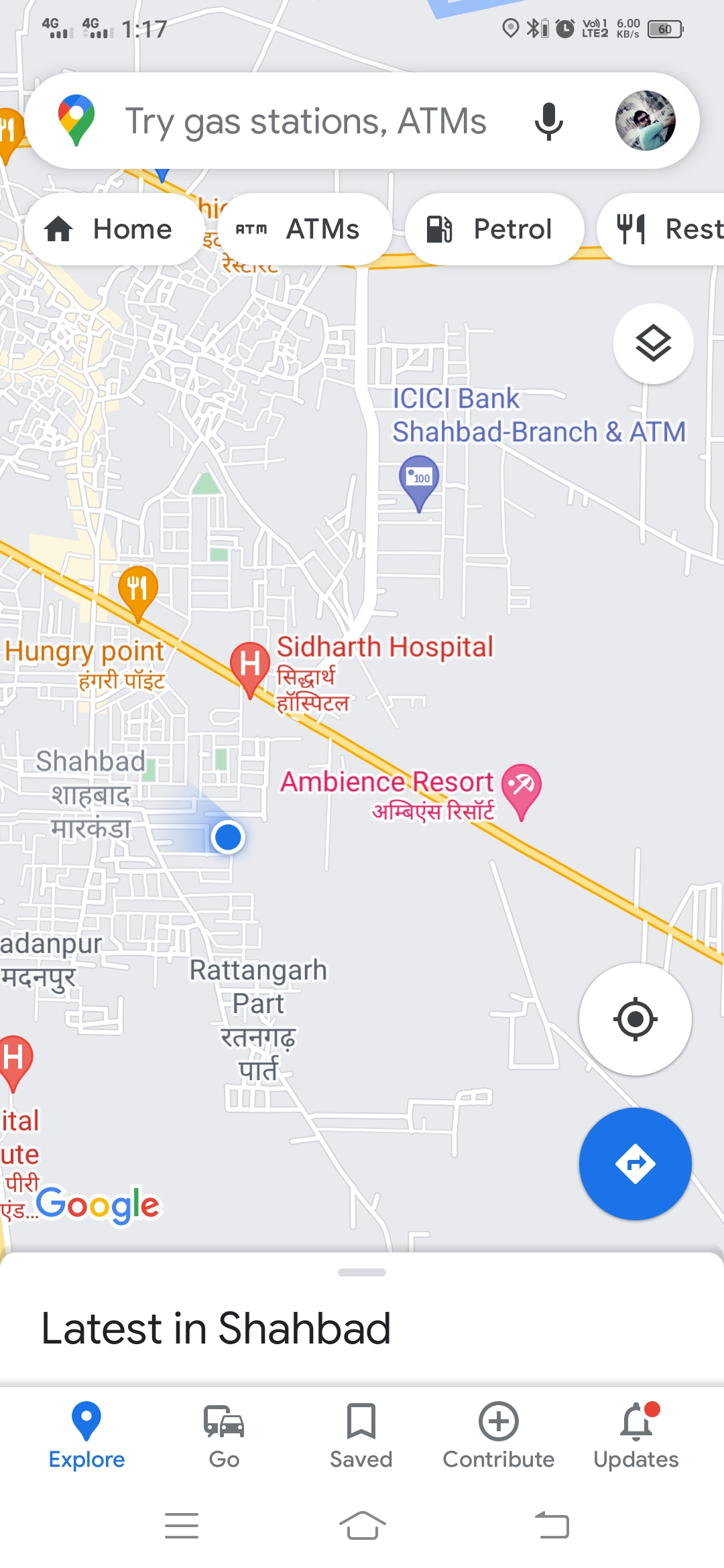Open directions with the blue arrow button
The width and height of the screenshot is (724, 1568).
point(635,1164)
